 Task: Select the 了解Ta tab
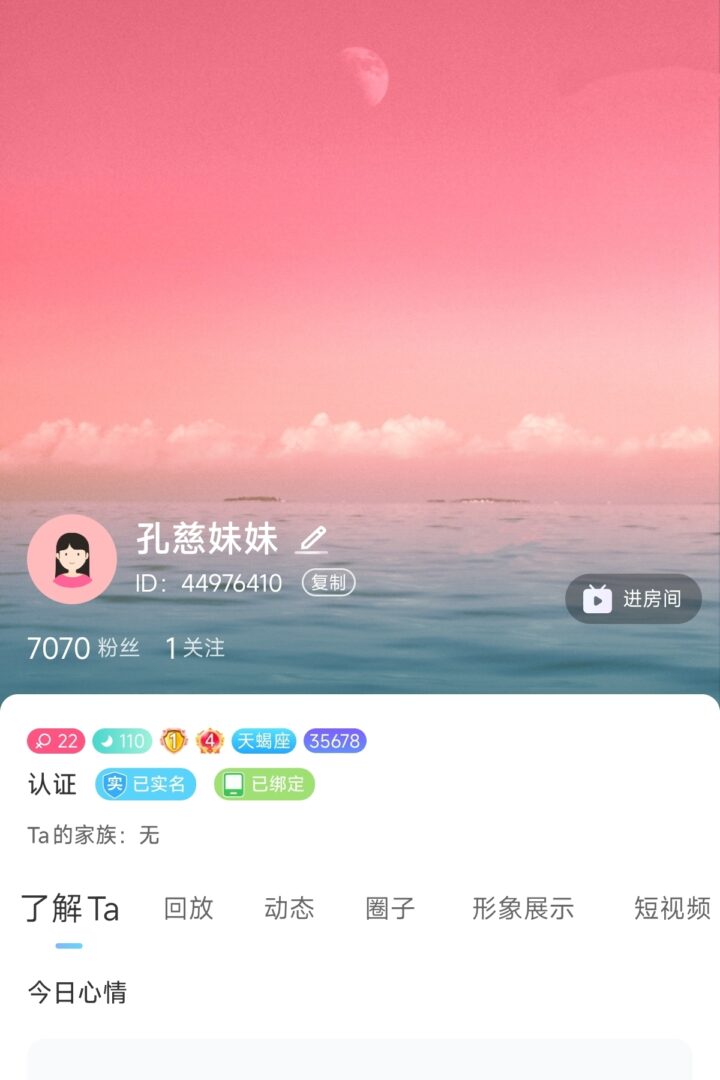70,908
